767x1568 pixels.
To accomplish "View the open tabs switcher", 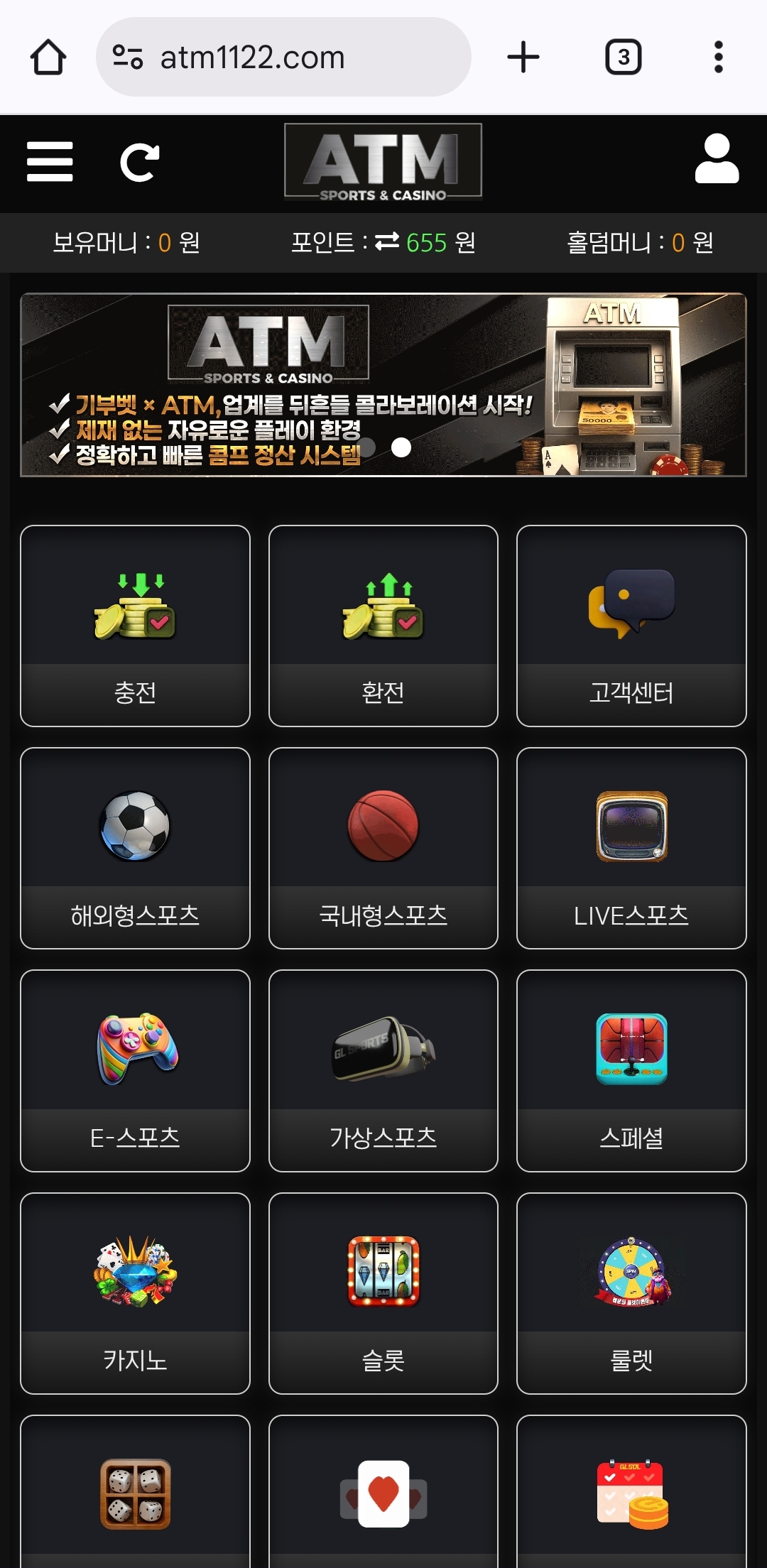I will click(623, 57).
